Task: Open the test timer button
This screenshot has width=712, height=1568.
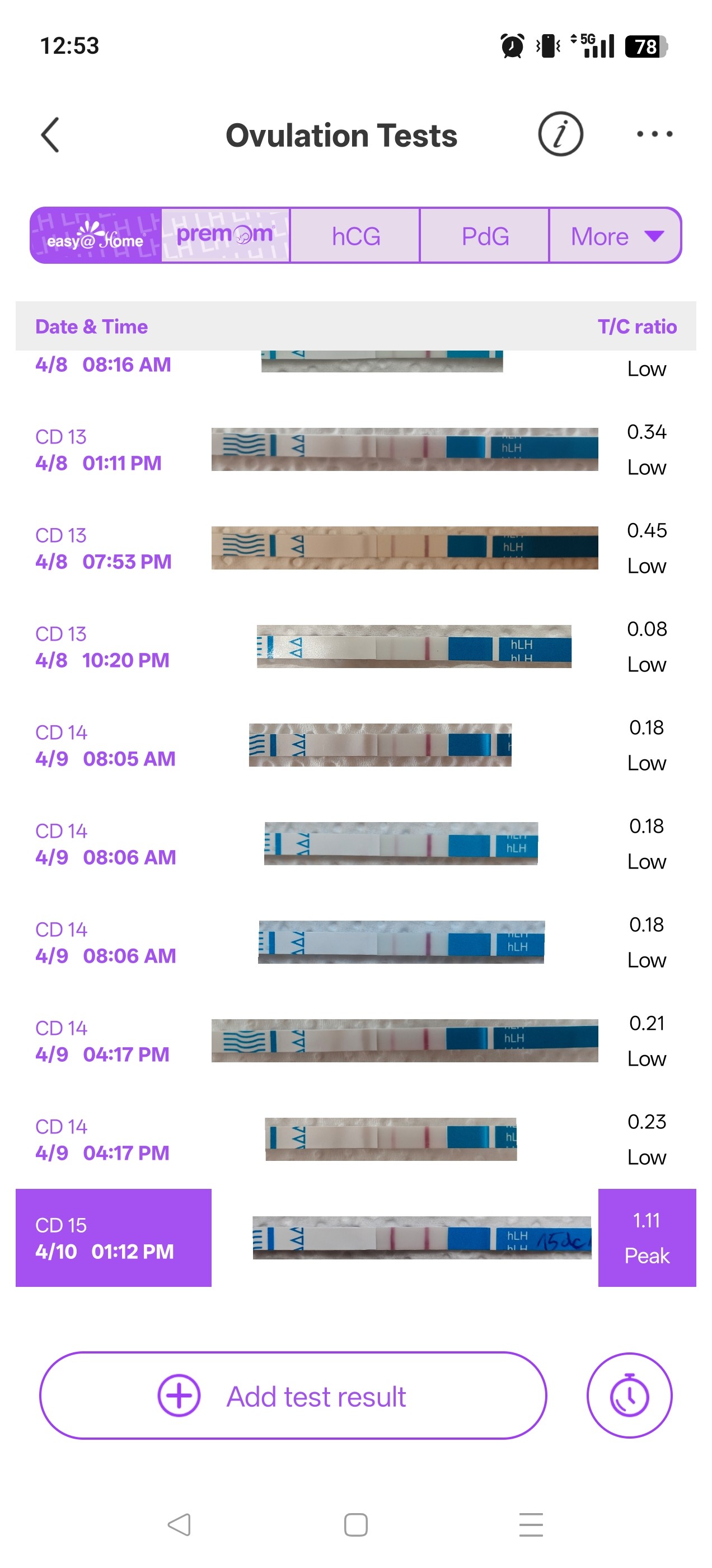Action: tap(629, 1396)
